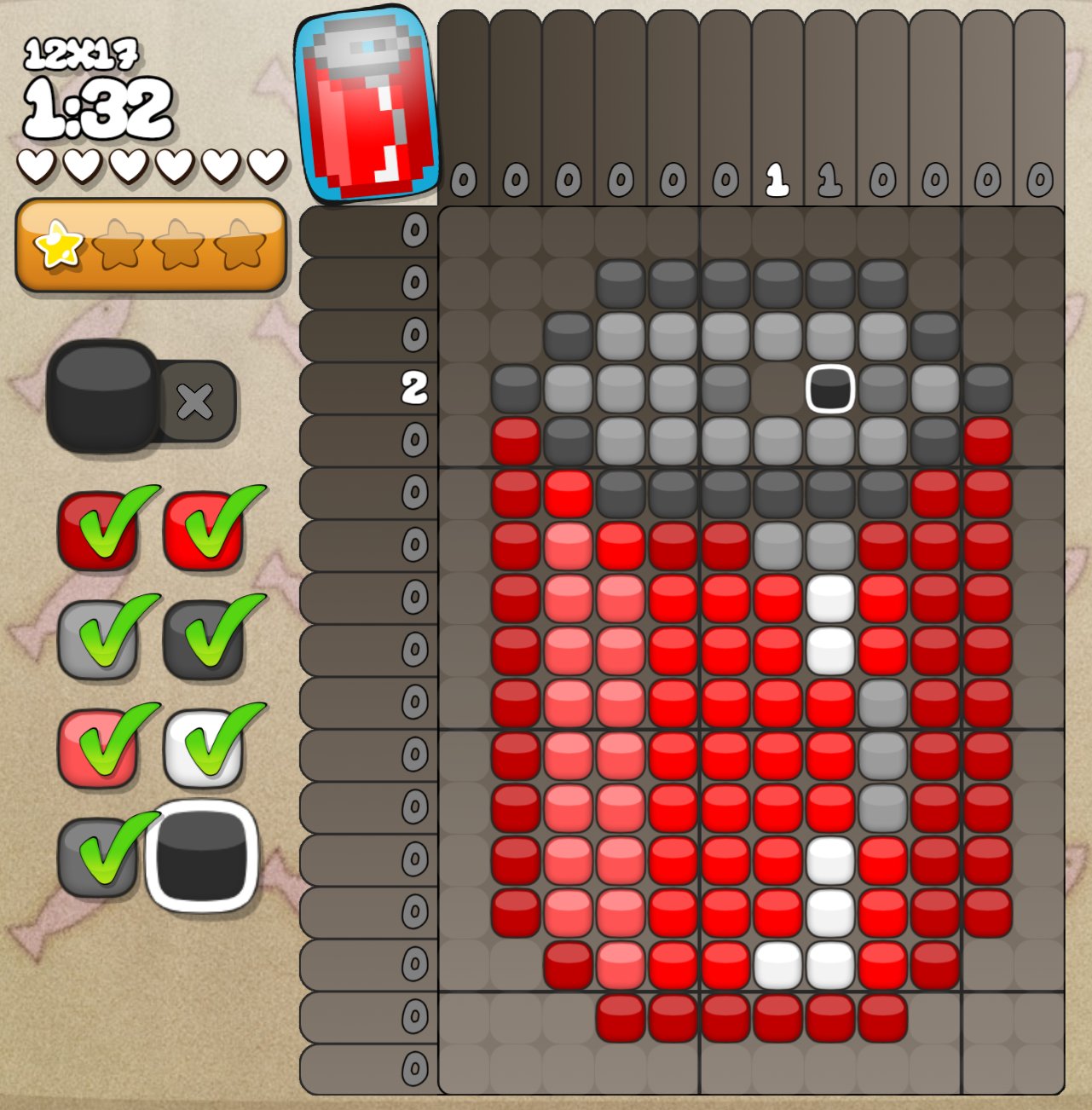Select the dark red color swatch
Viewport: 1092px width, 1110px height.
(x=96, y=531)
